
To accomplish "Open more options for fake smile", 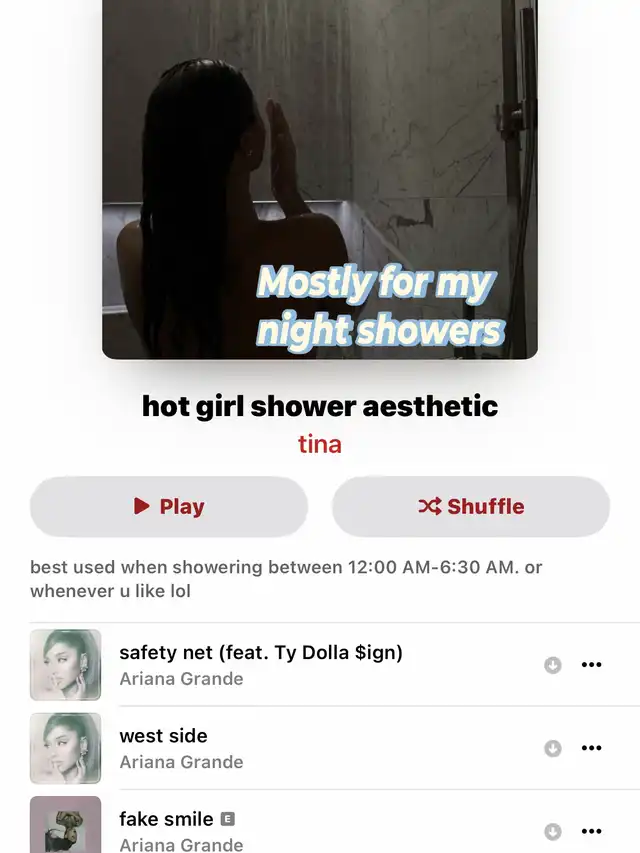I will pyautogui.click(x=592, y=831).
